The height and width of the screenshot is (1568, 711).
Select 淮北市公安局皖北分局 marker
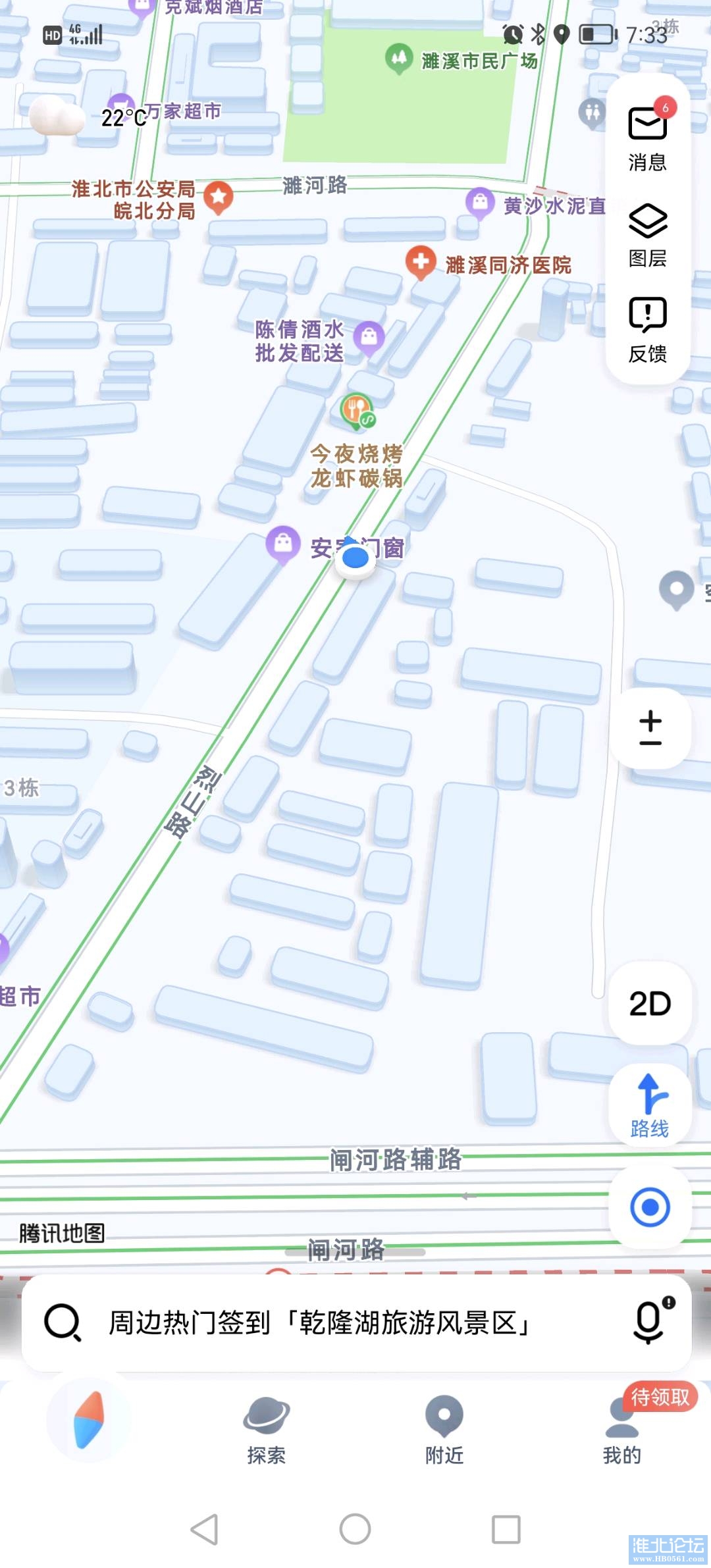tap(218, 197)
